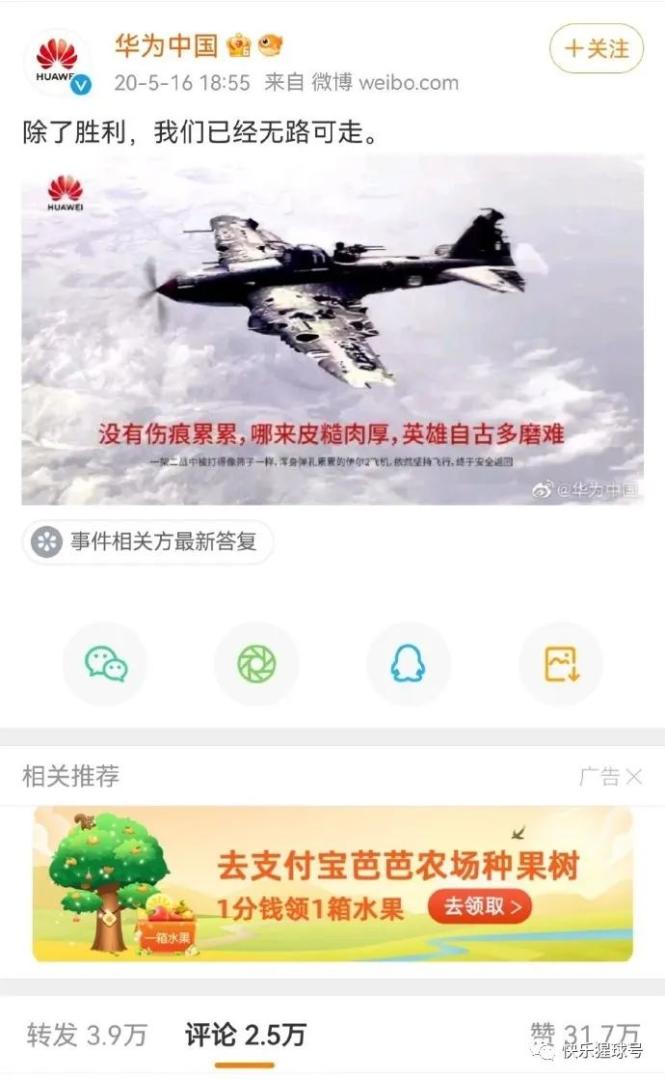Switch to the 转发 3.9万 tab
This screenshot has height=1080, width=665.
click(85, 1035)
